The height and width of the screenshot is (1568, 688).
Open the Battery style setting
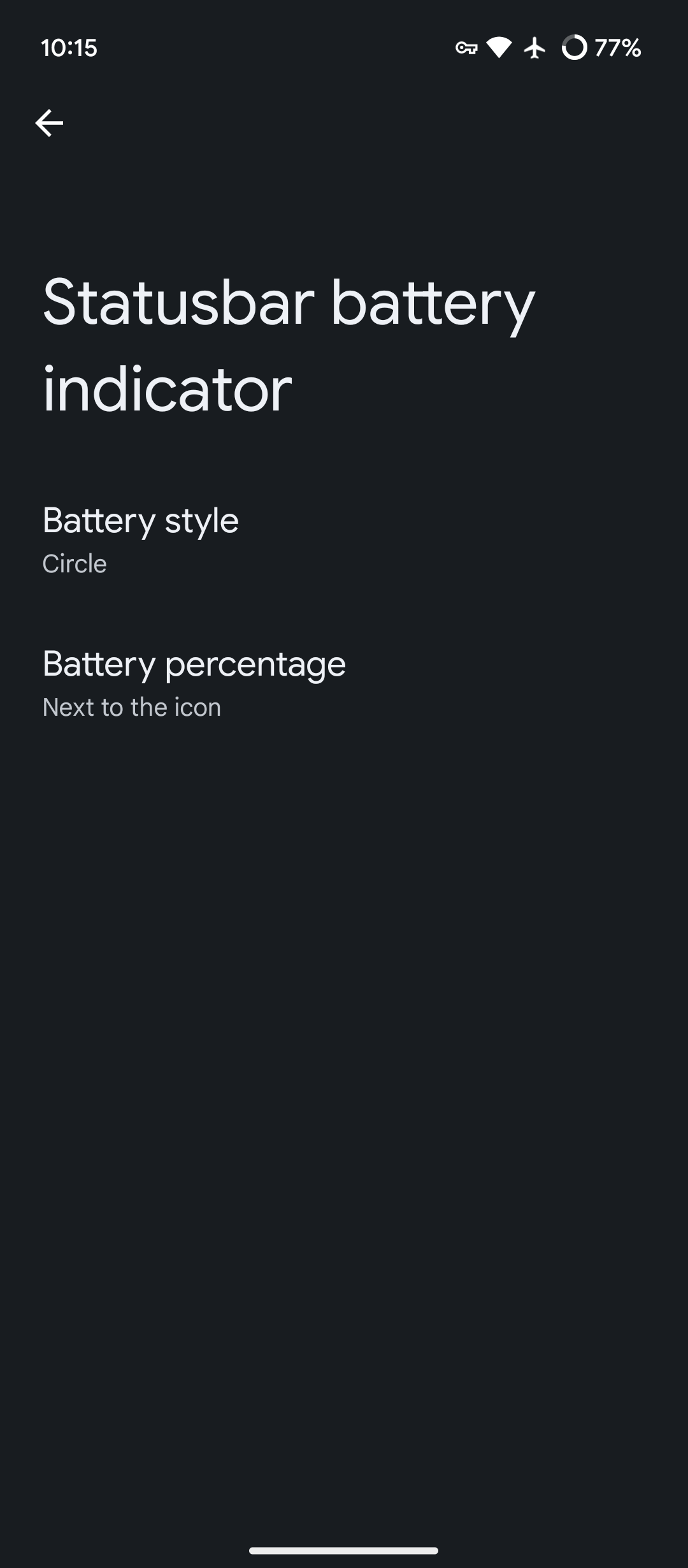point(140,539)
